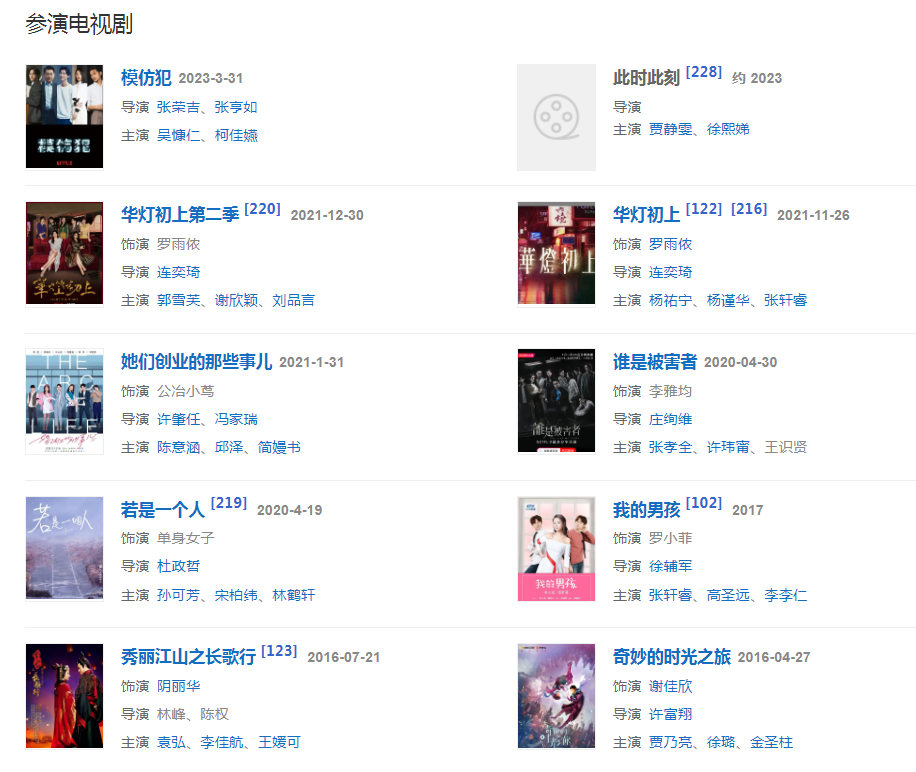This screenshot has width=916, height=772.
Task: Open director 张荣吉's page
Action: [178, 107]
